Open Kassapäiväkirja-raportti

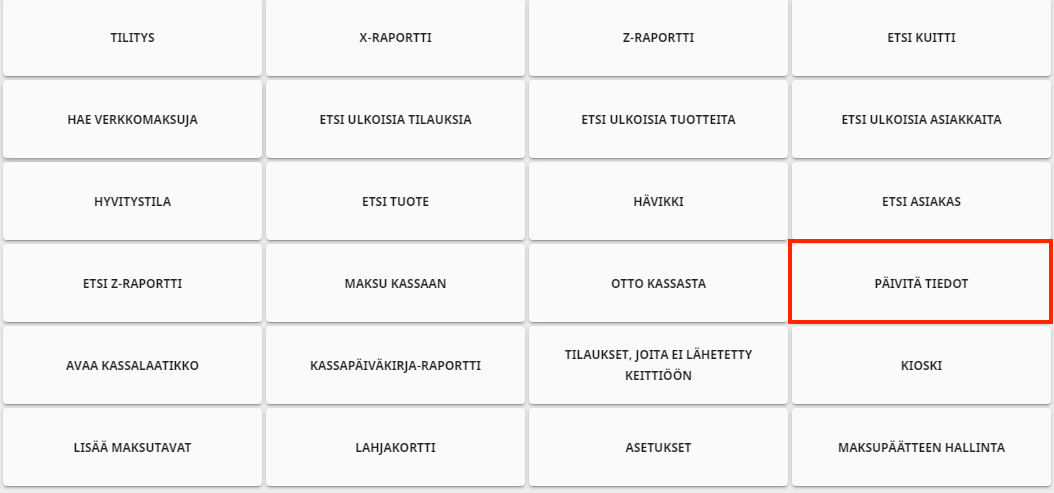tap(395, 366)
